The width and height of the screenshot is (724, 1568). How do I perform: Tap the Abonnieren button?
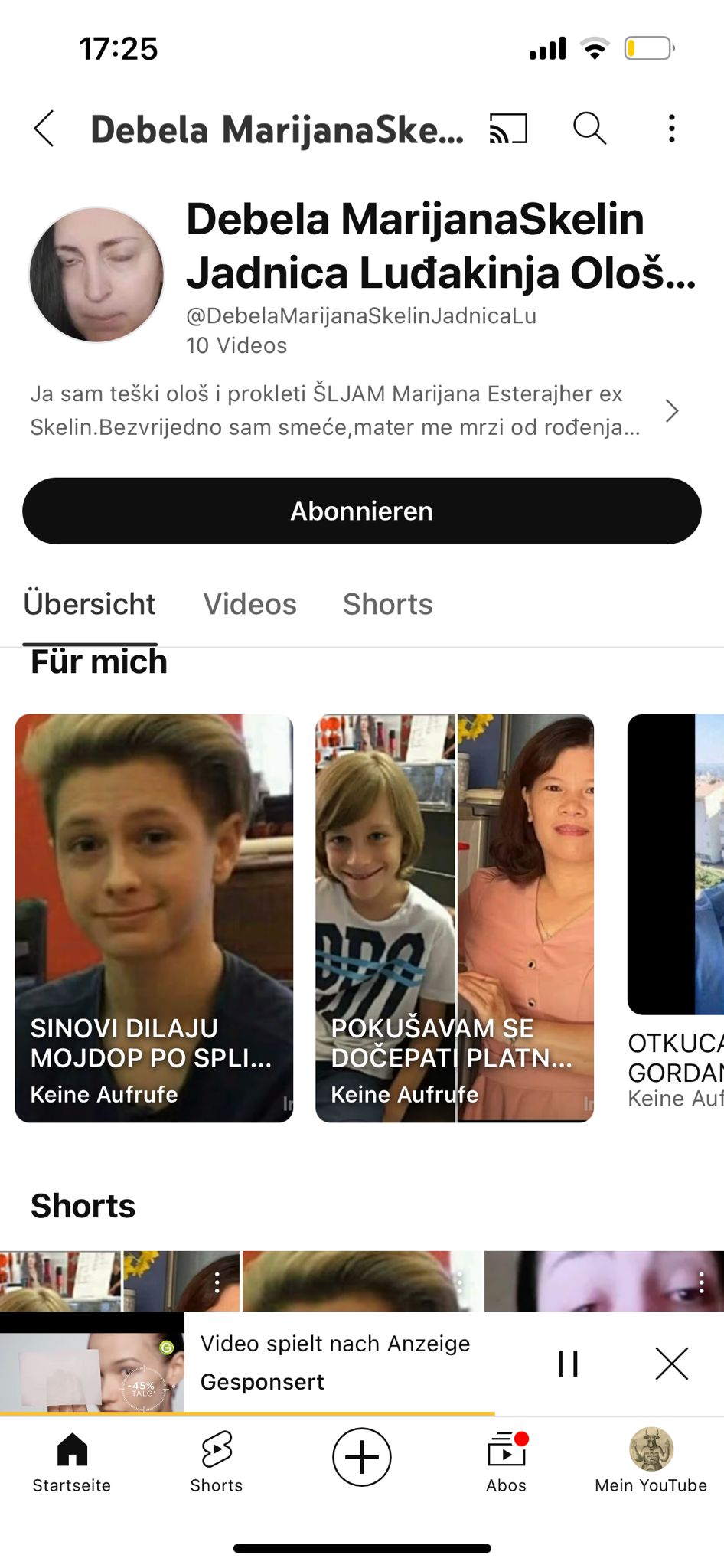point(362,511)
